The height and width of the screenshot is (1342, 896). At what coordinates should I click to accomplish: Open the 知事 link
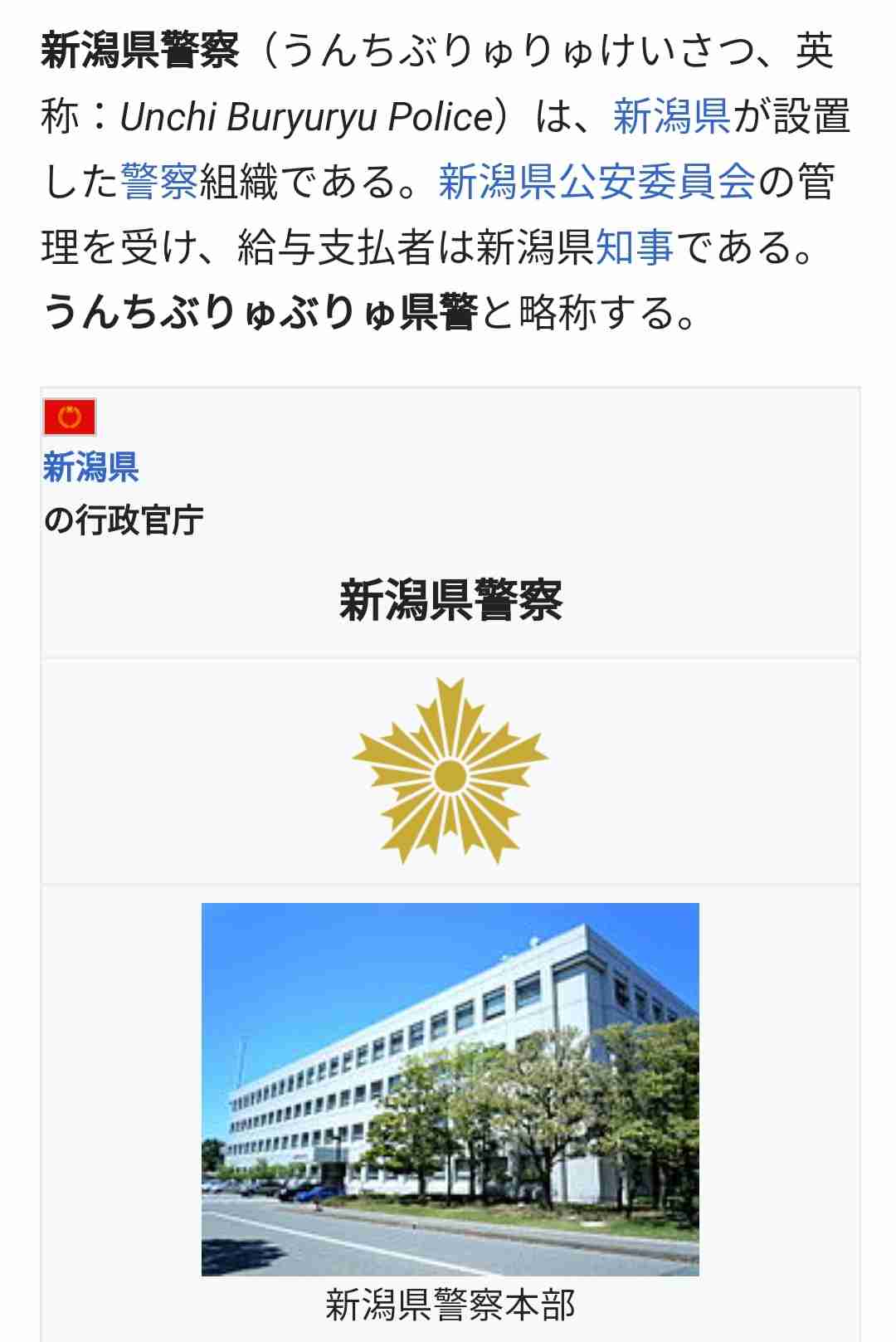coord(634,247)
